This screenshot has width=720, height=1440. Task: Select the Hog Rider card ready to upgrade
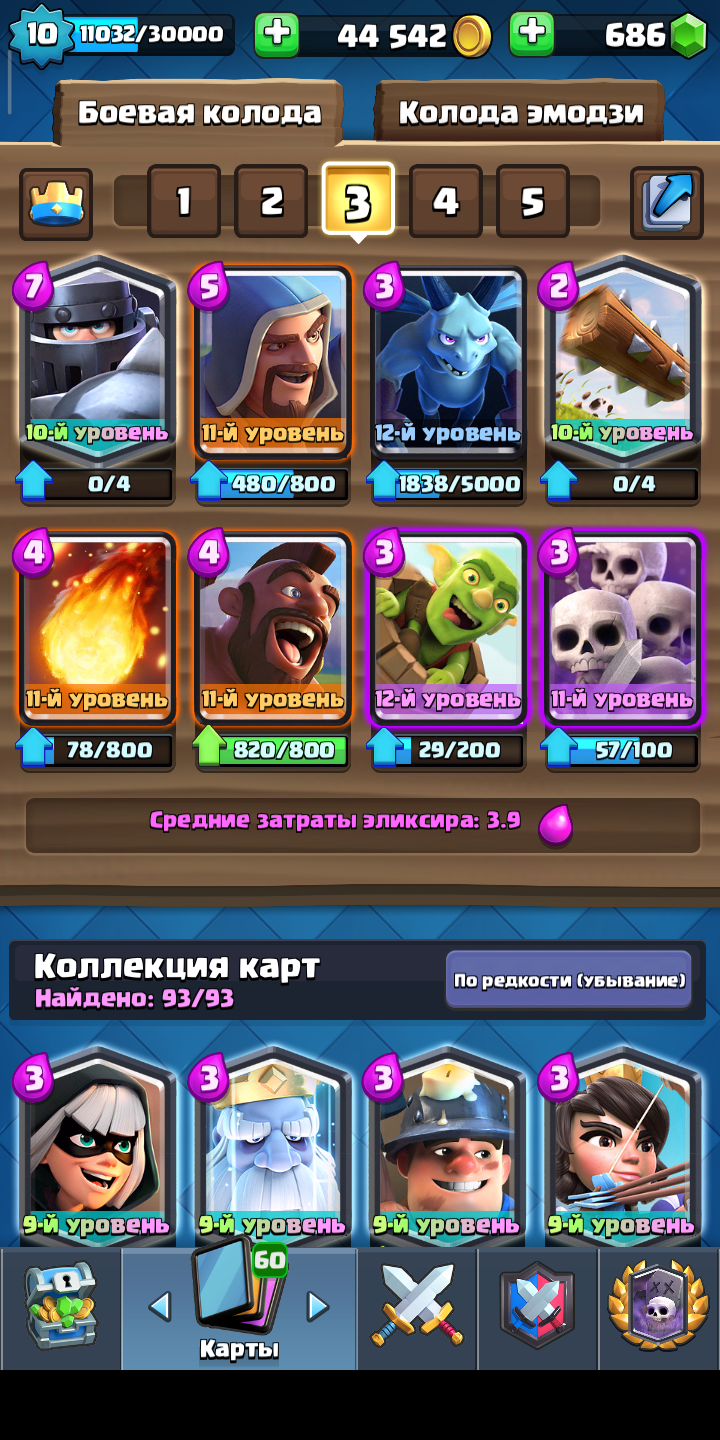tap(271, 630)
